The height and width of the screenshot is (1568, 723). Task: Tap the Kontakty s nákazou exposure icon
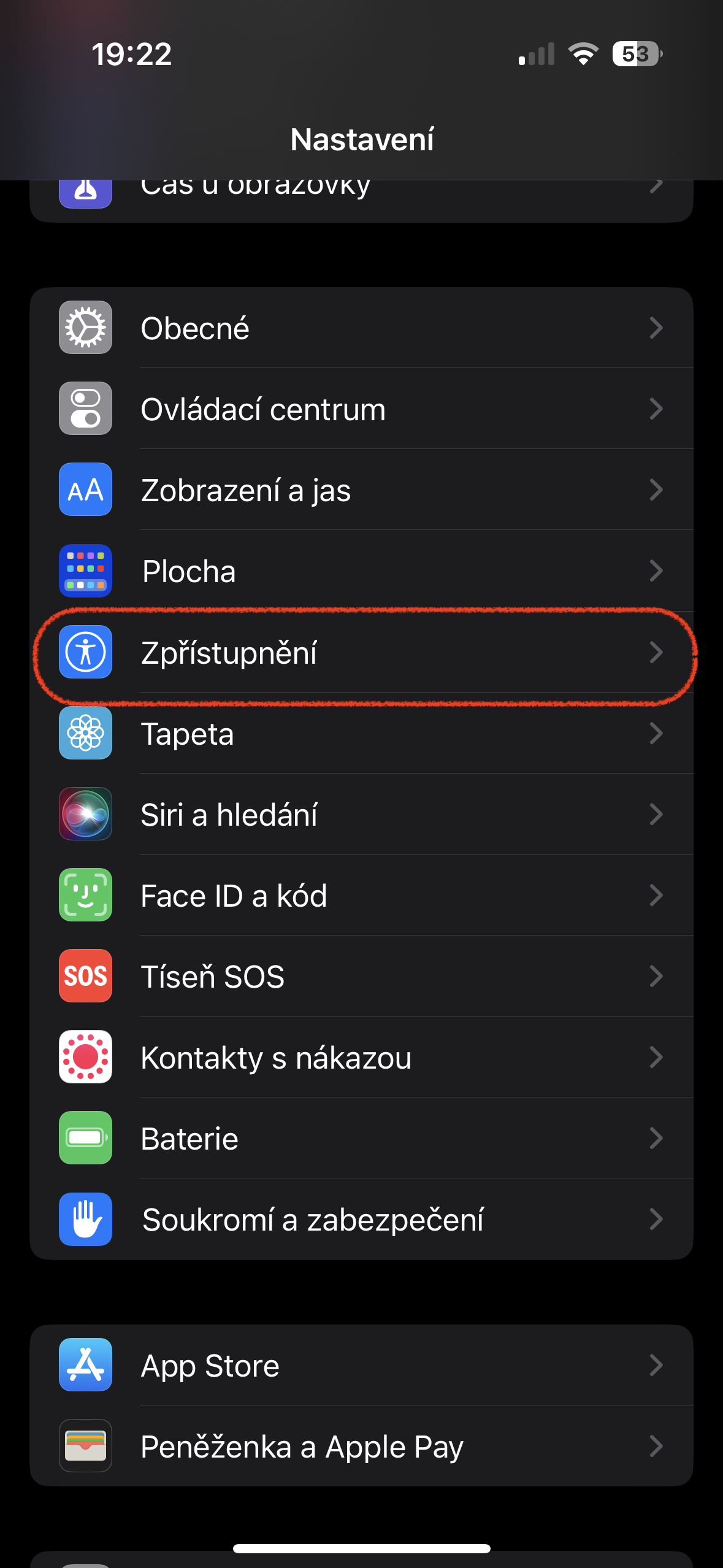(85, 1058)
